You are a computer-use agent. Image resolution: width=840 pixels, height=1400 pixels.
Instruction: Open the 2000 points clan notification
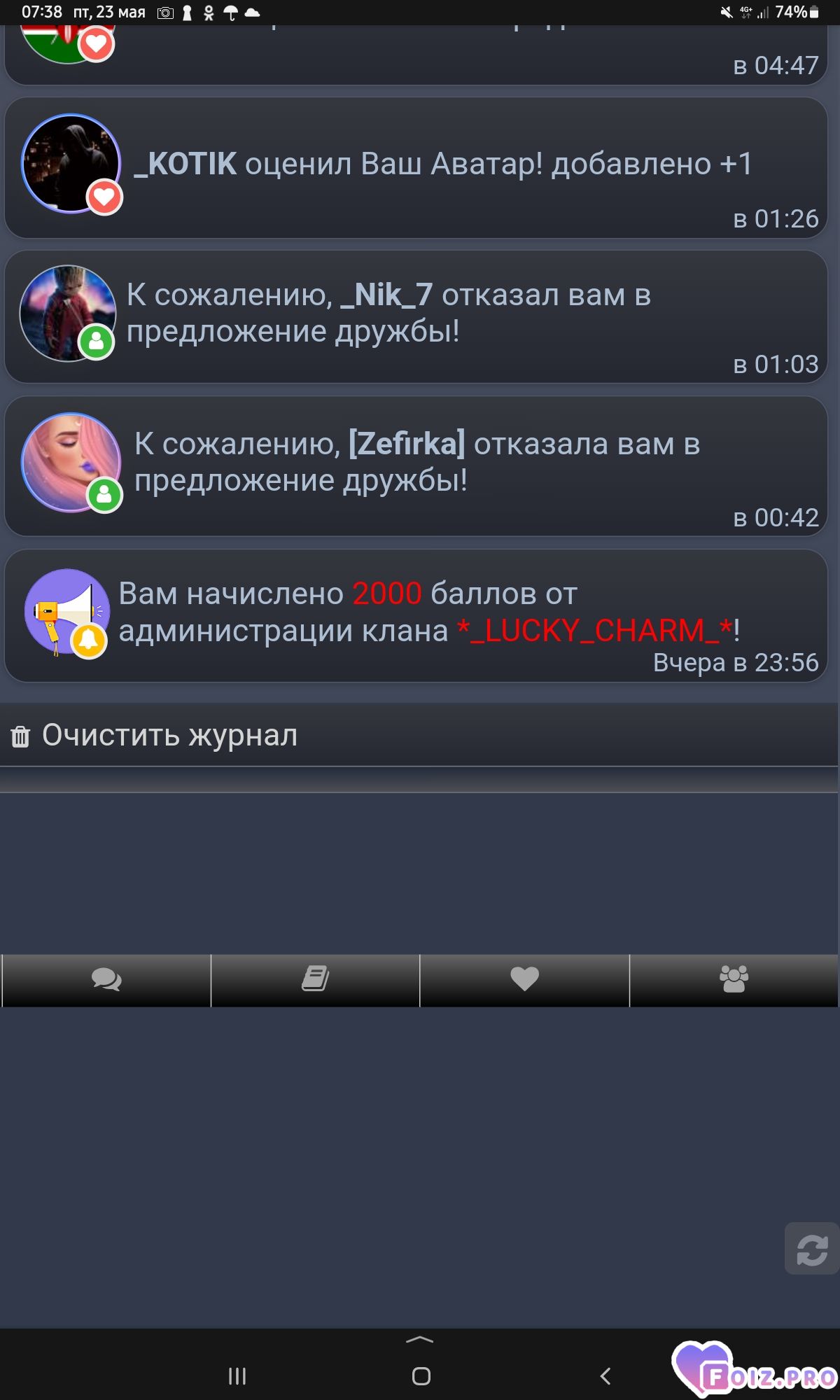point(416,616)
